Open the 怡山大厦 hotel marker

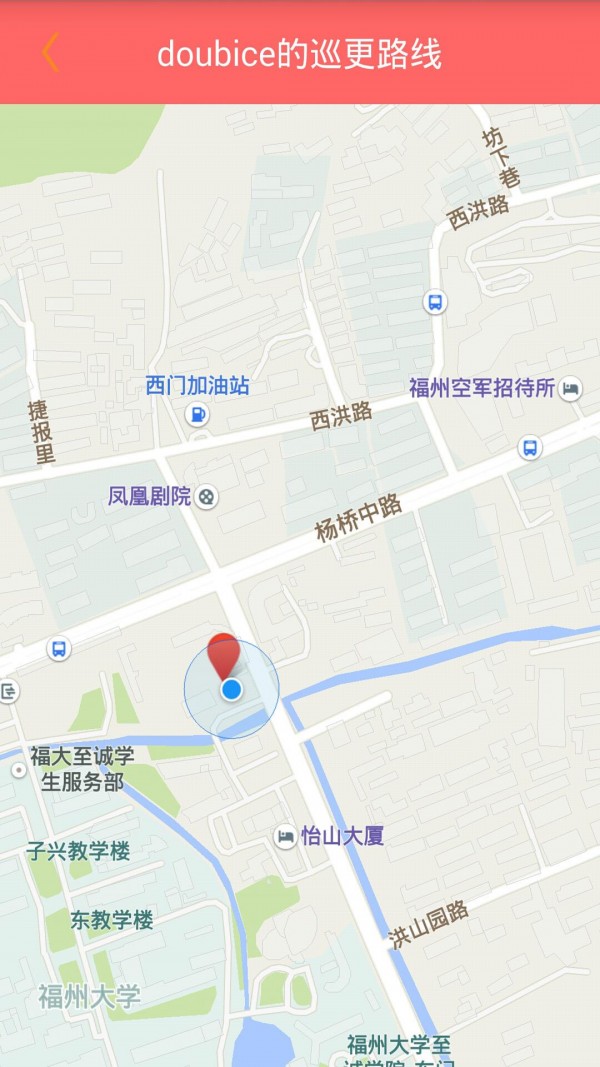tap(286, 837)
